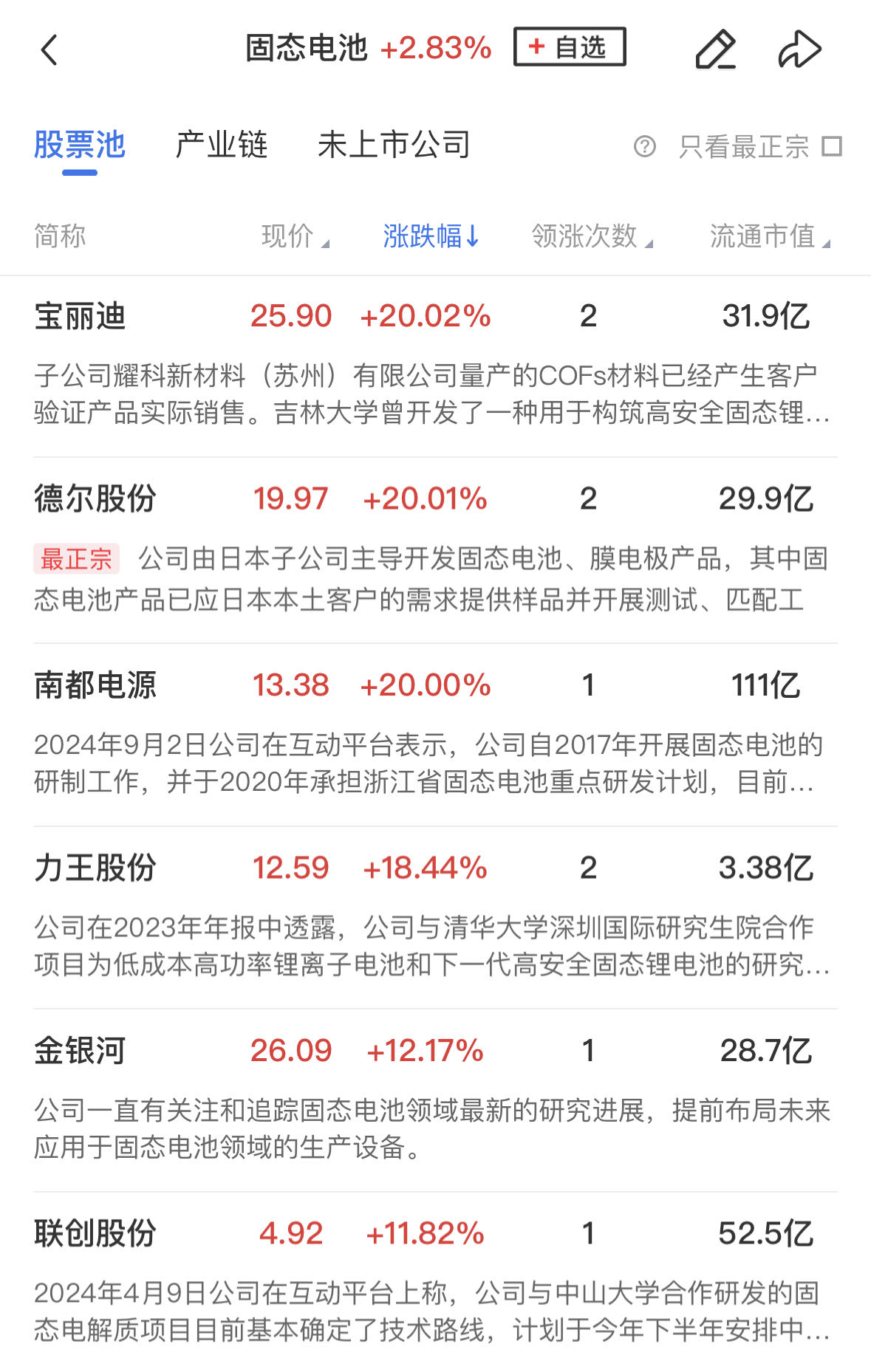This screenshot has width=871, height=1372.
Task: Check the 只看最正宗 checkbox
Action: [x=832, y=146]
